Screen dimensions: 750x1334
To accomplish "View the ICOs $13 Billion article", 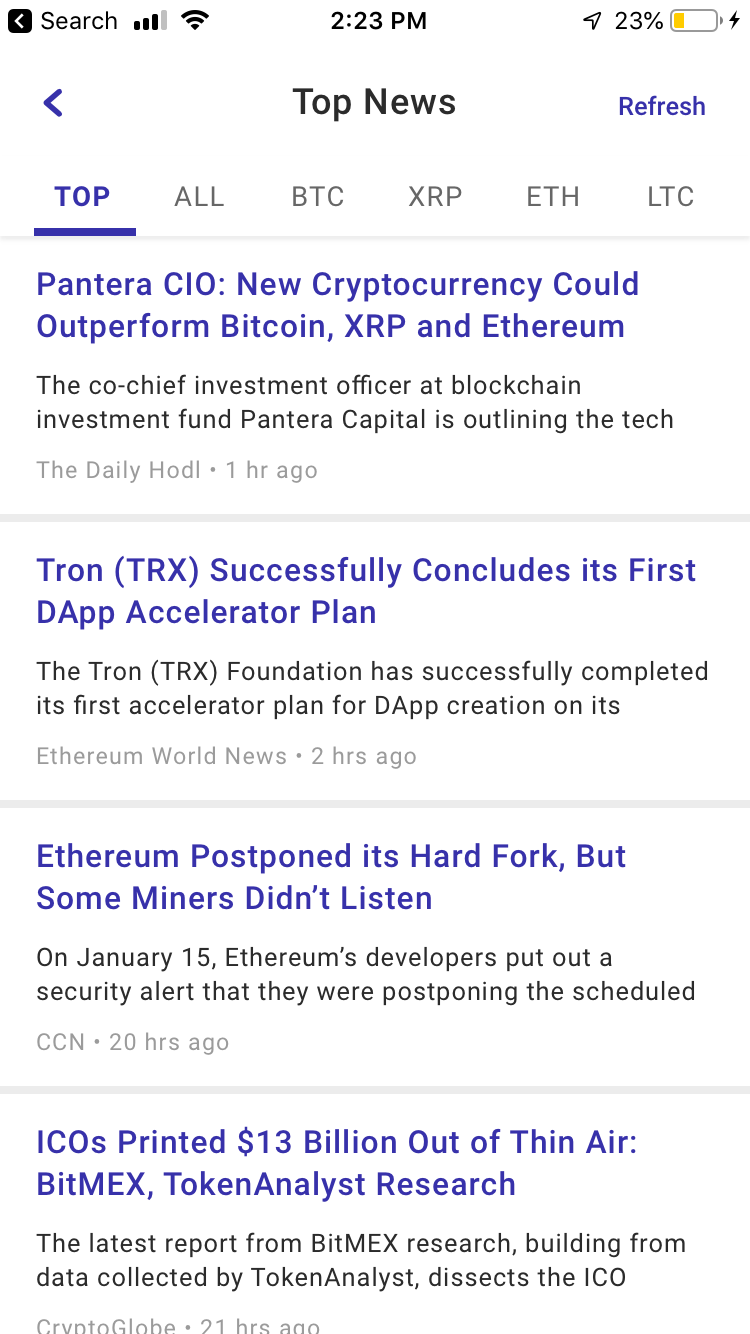I will pos(336,1163).
